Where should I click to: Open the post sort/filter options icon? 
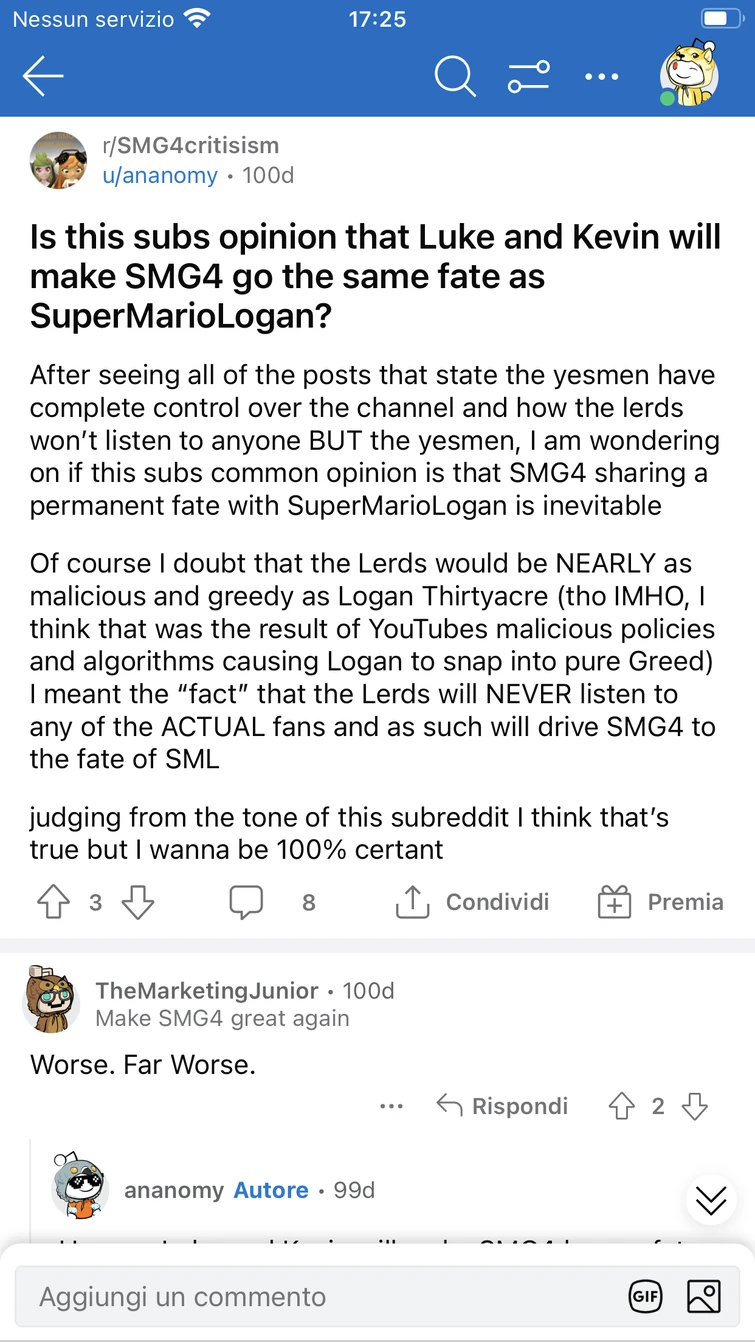click(529, 77)
